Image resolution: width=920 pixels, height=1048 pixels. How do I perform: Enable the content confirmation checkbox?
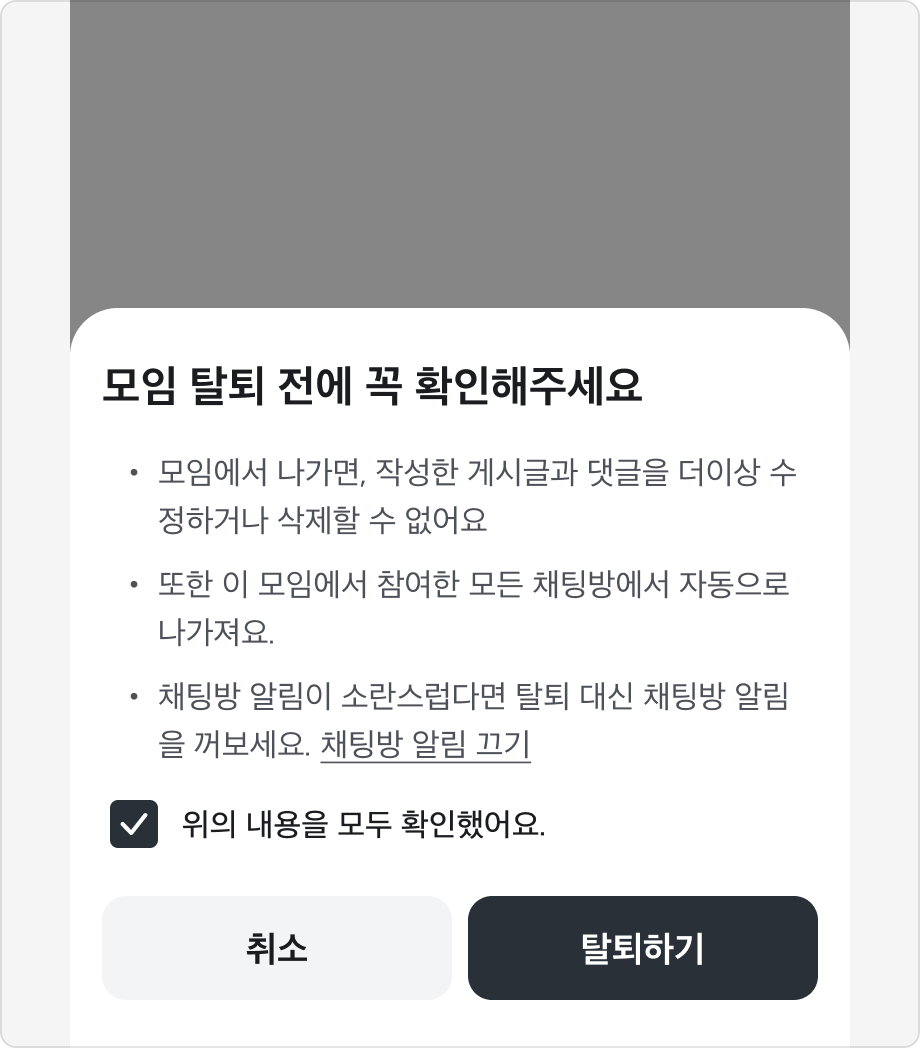133,825
